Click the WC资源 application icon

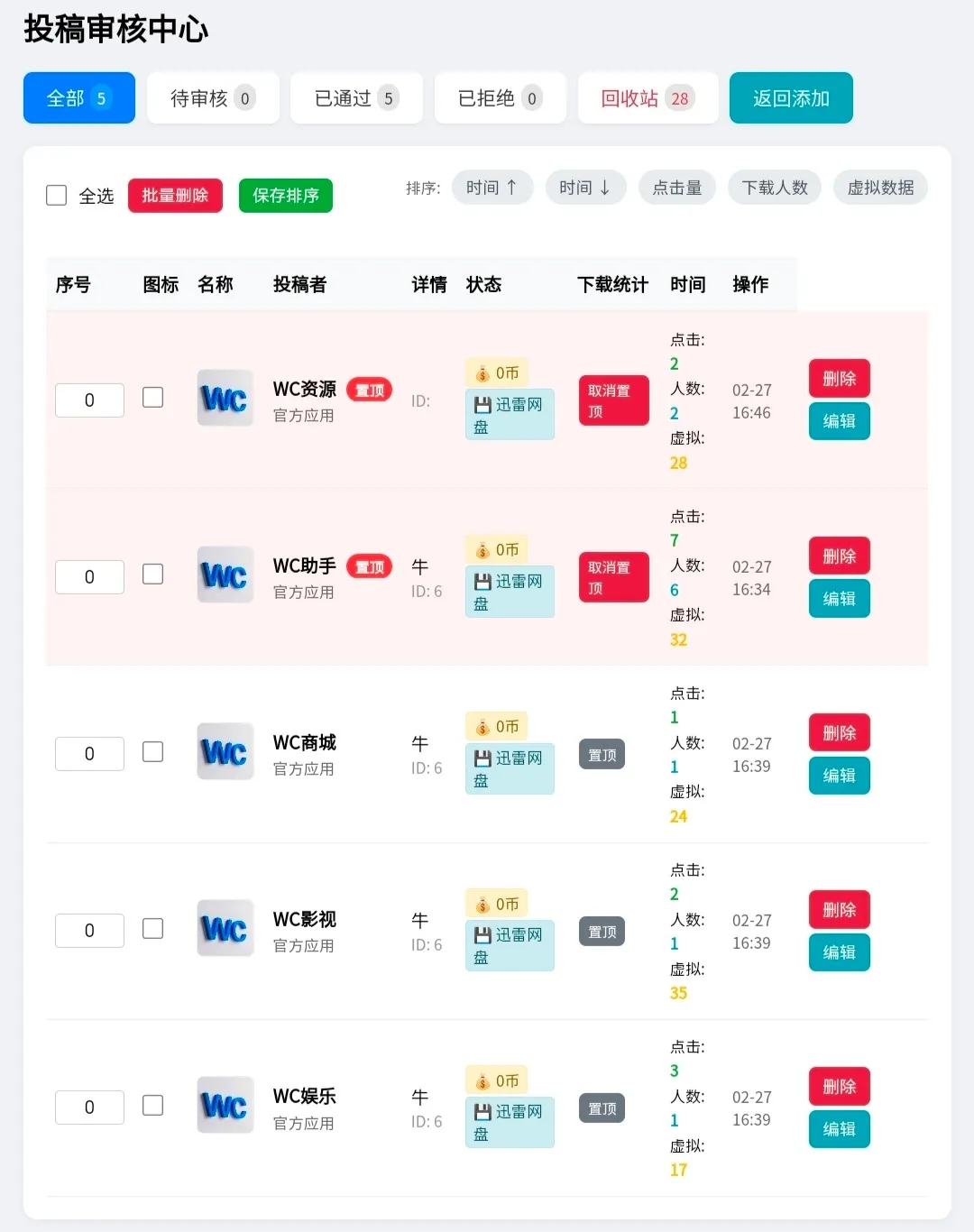tap(225, 399)
